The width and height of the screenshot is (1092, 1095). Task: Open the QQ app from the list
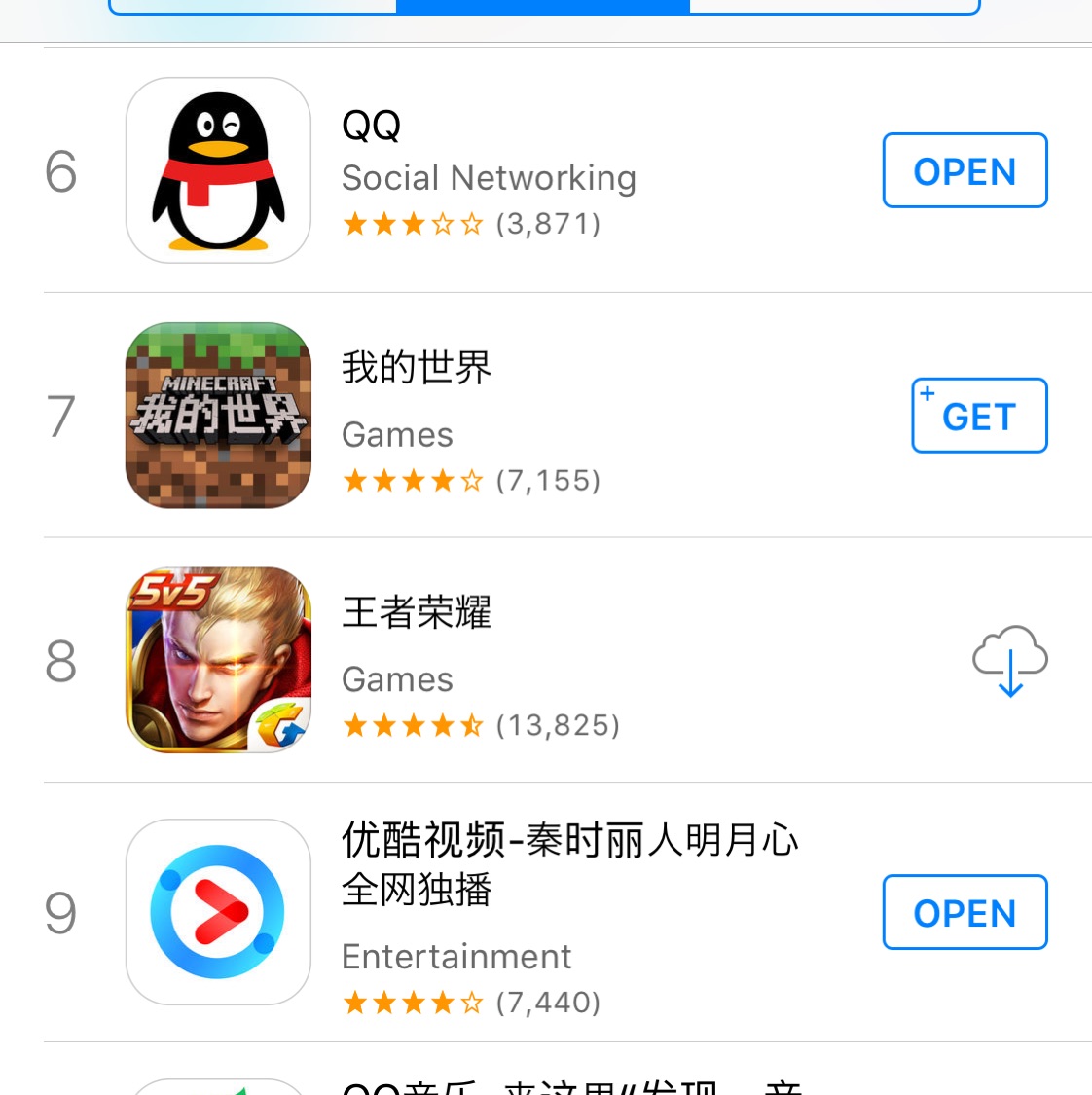pos(965,170)
